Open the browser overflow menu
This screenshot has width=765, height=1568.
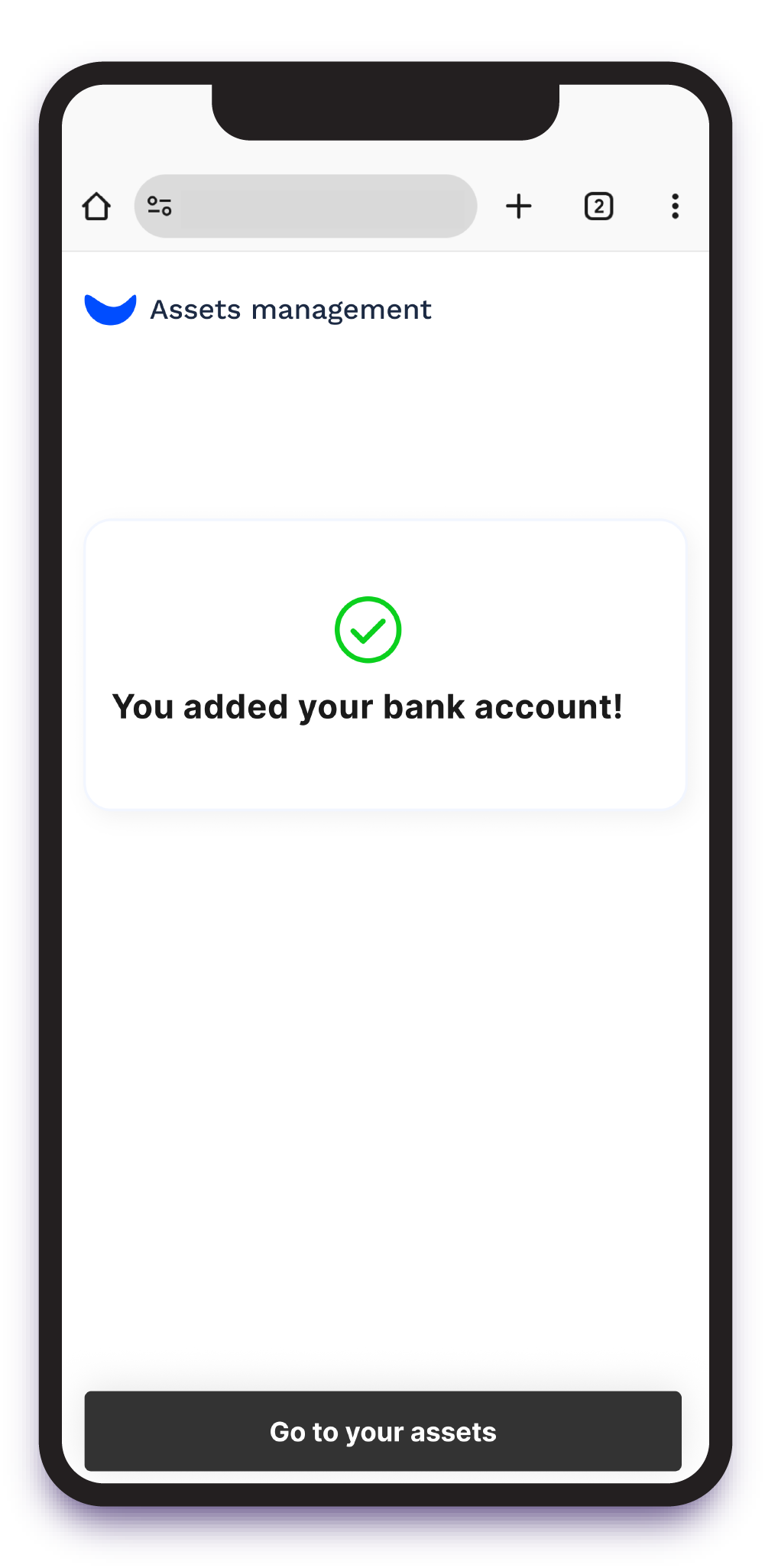coord(675,206)
